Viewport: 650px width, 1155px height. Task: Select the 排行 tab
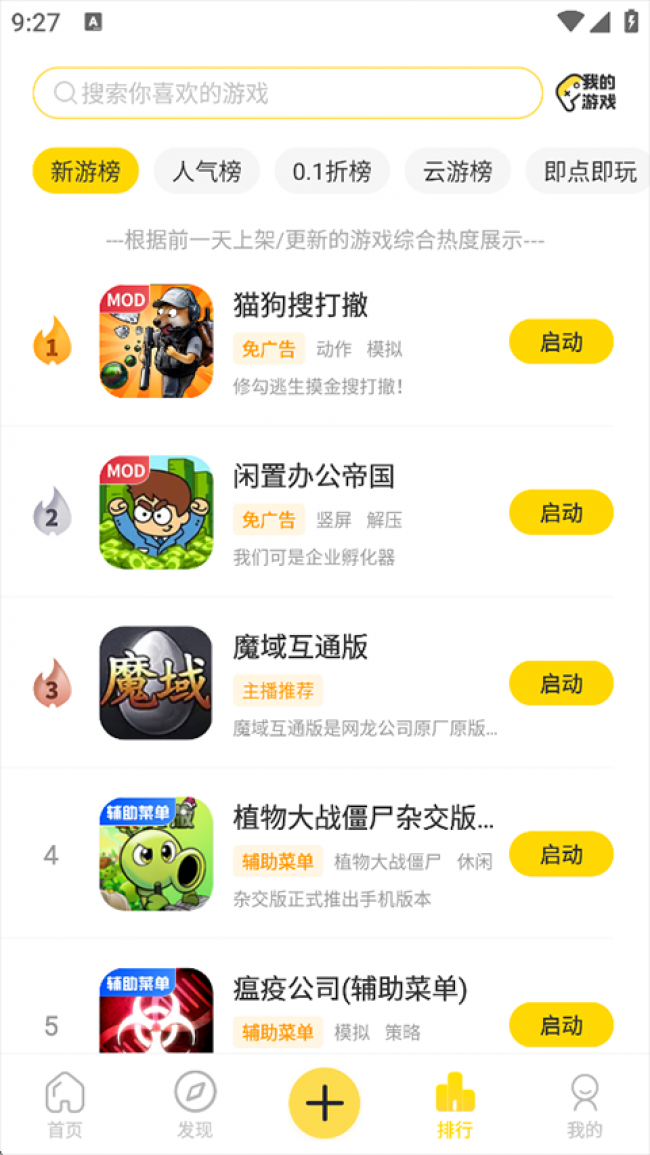coord(455,1104)
